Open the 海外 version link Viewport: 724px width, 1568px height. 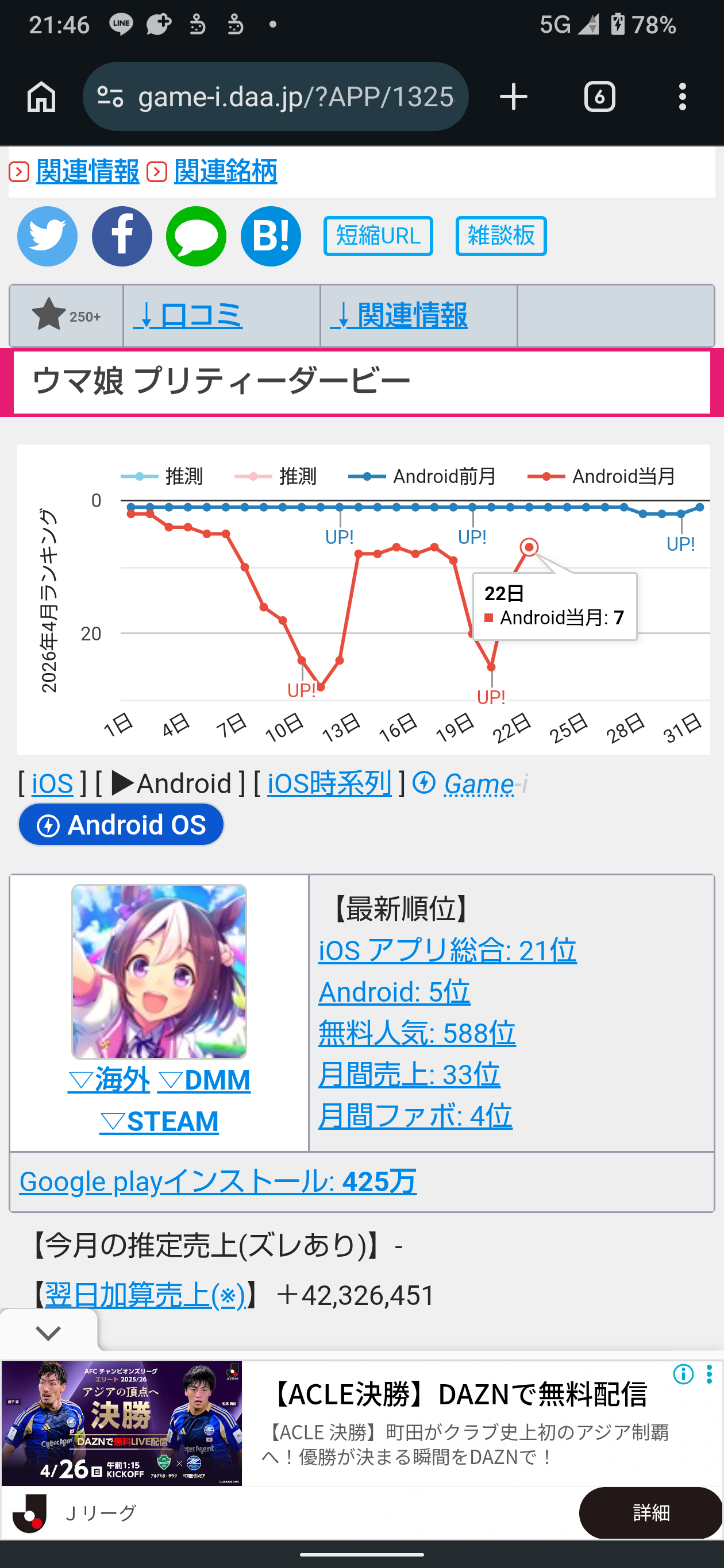109,1080
